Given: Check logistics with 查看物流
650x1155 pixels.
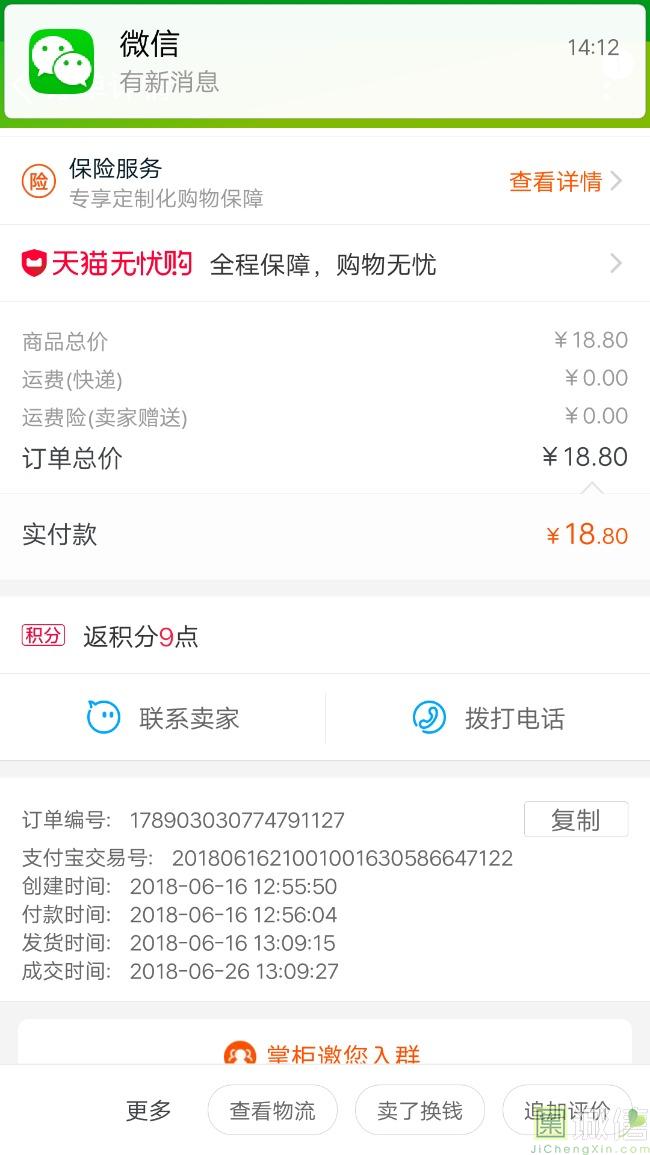Looking at the screenshot, I should [272, 1110].
